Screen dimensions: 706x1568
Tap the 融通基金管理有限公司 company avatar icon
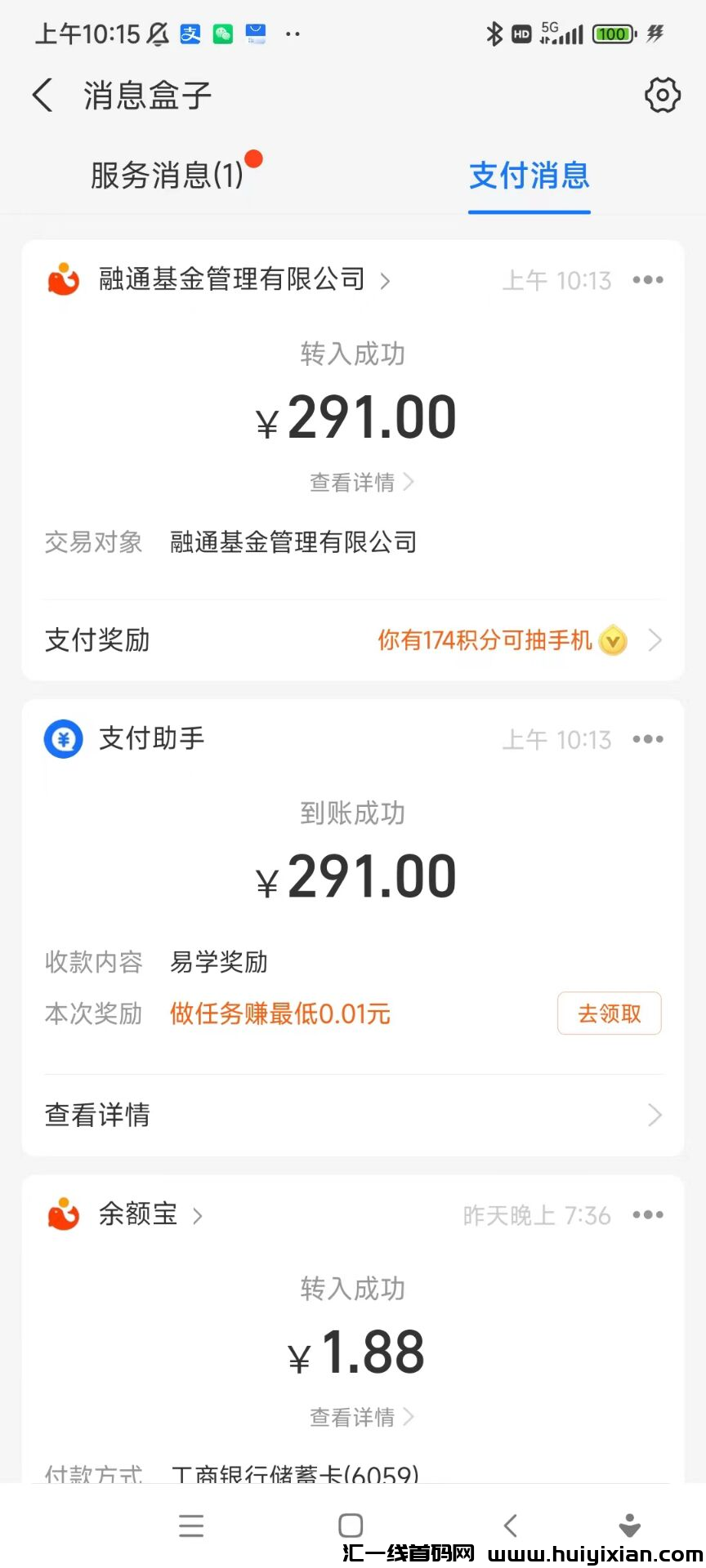coord(63,279)
